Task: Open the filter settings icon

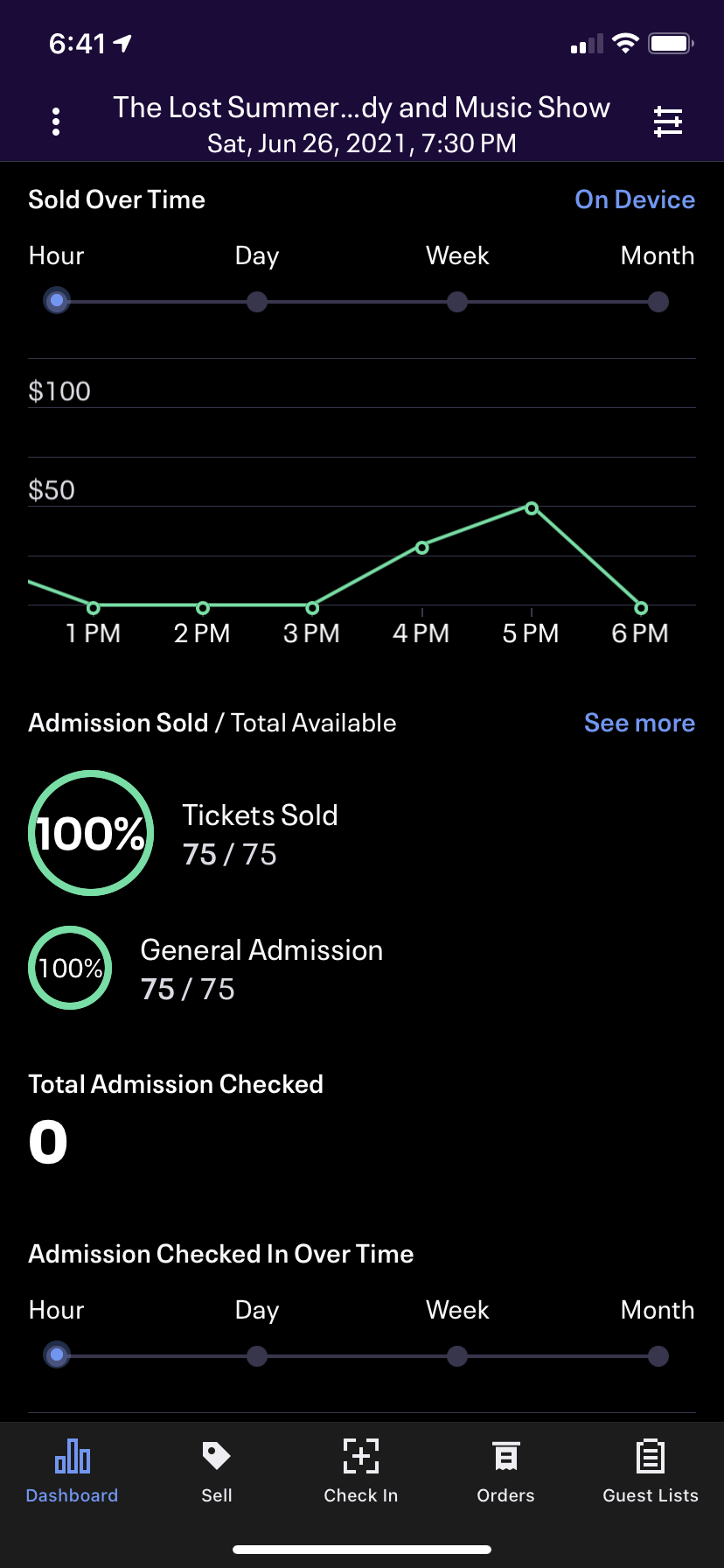Action: [668, 122]
